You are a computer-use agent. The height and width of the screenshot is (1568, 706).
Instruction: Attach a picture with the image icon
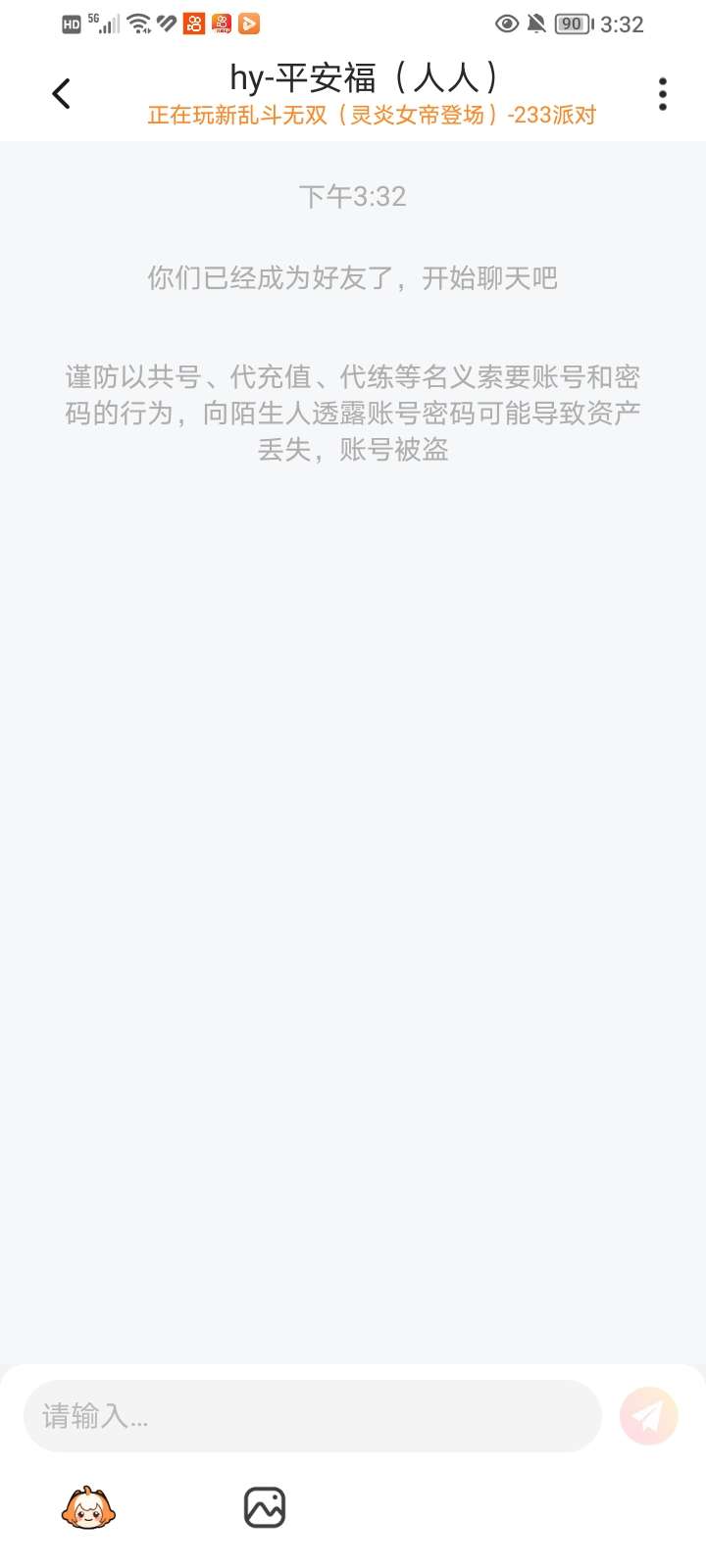coord(265,1507)
